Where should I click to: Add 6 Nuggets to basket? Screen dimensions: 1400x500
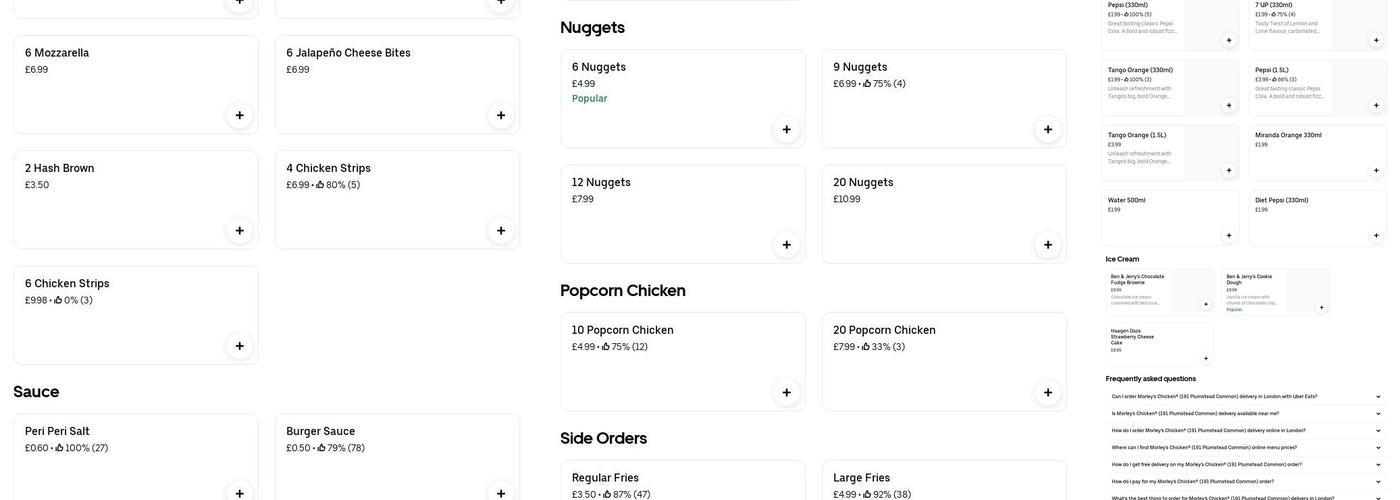click(786, 129)
